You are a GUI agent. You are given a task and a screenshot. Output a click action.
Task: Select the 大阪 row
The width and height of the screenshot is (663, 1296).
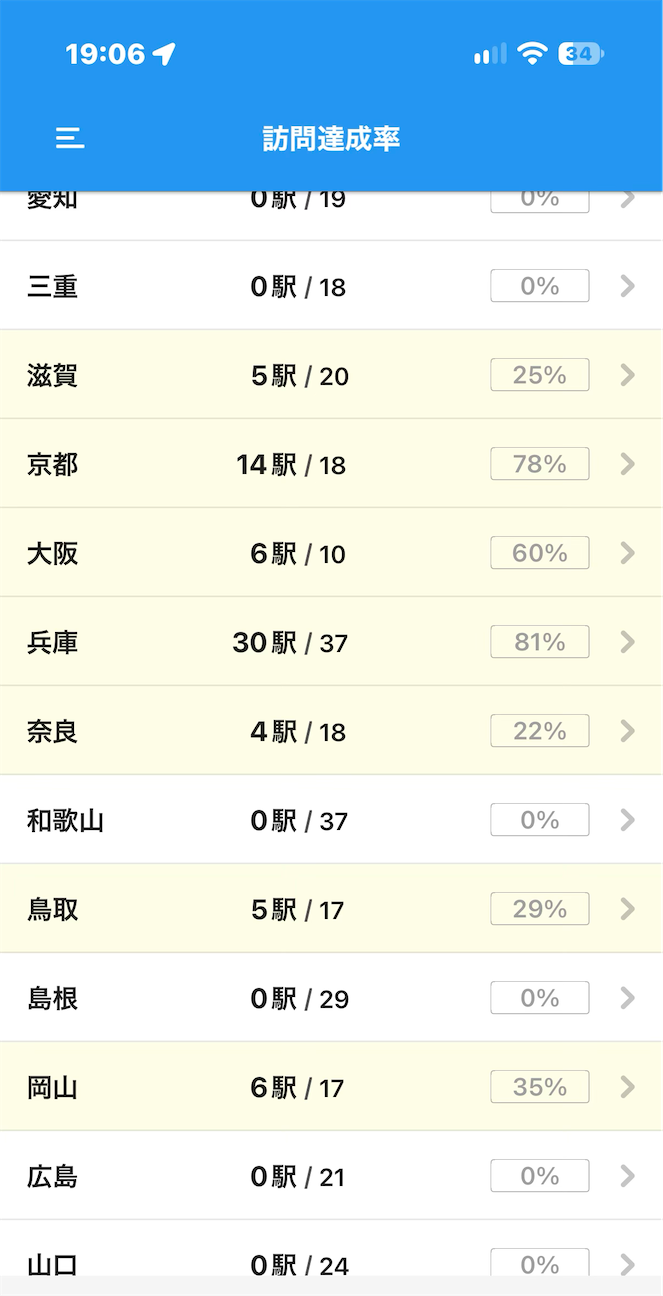coord(331,553)
